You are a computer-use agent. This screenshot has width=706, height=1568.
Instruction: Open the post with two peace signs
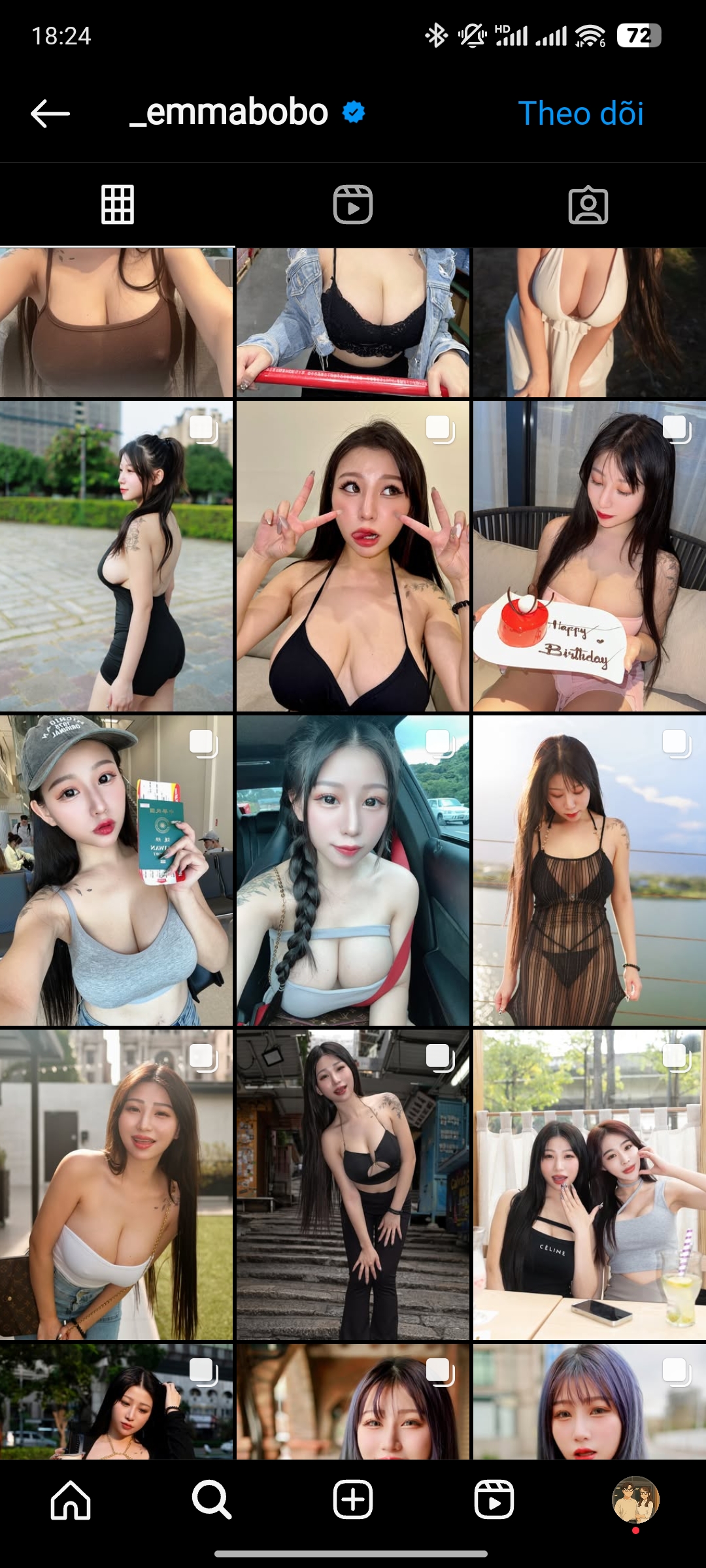353,557
